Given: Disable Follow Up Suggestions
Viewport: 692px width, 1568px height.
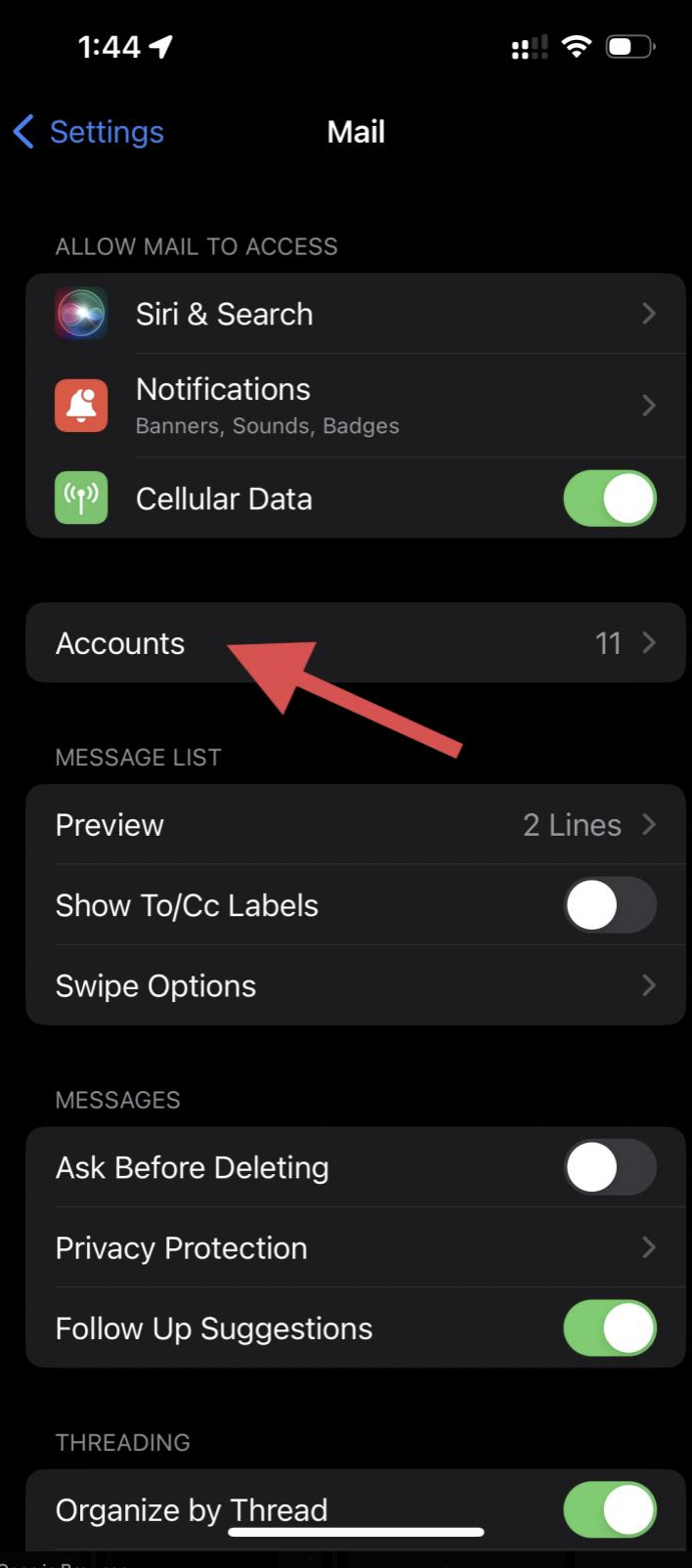Looking at the screenshot, I should pos(609,1328).
